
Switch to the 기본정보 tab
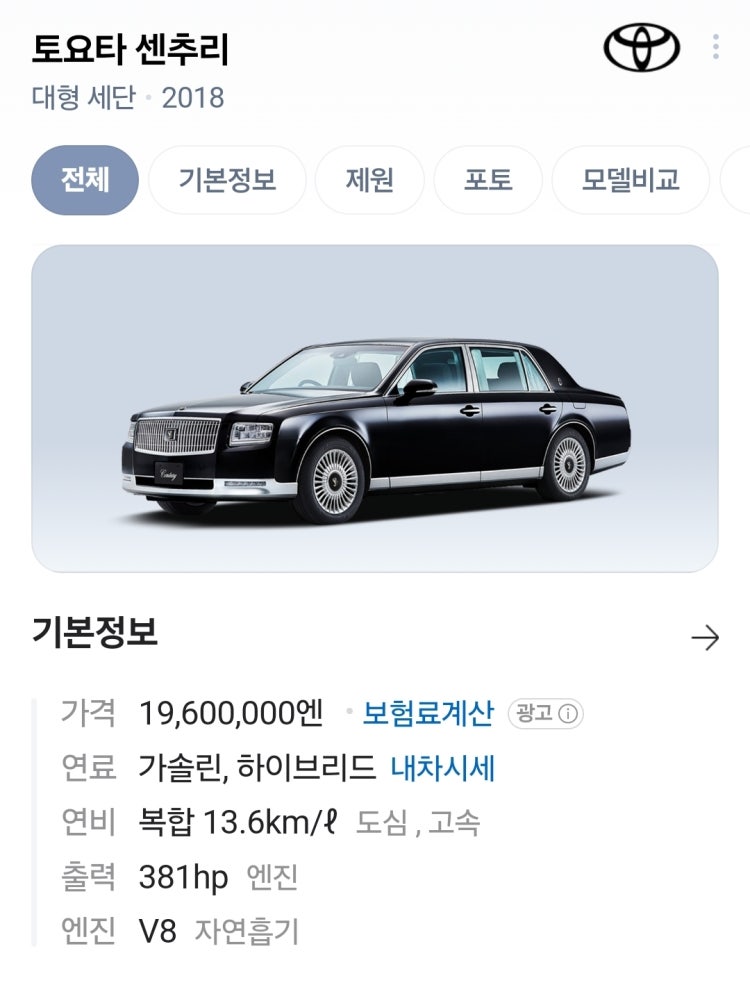click(x=227, y=180)
